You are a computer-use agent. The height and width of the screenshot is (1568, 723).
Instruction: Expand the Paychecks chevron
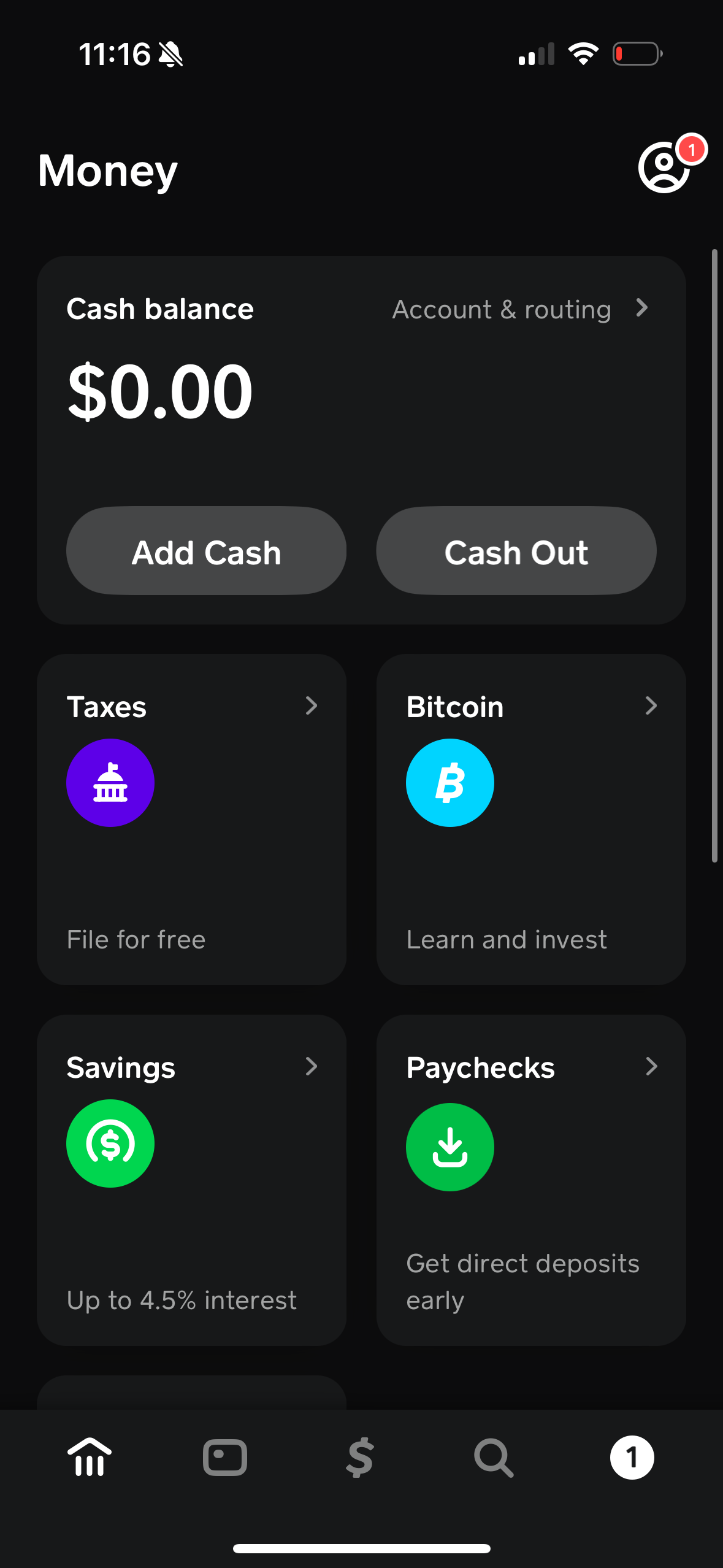(652, 1067)
